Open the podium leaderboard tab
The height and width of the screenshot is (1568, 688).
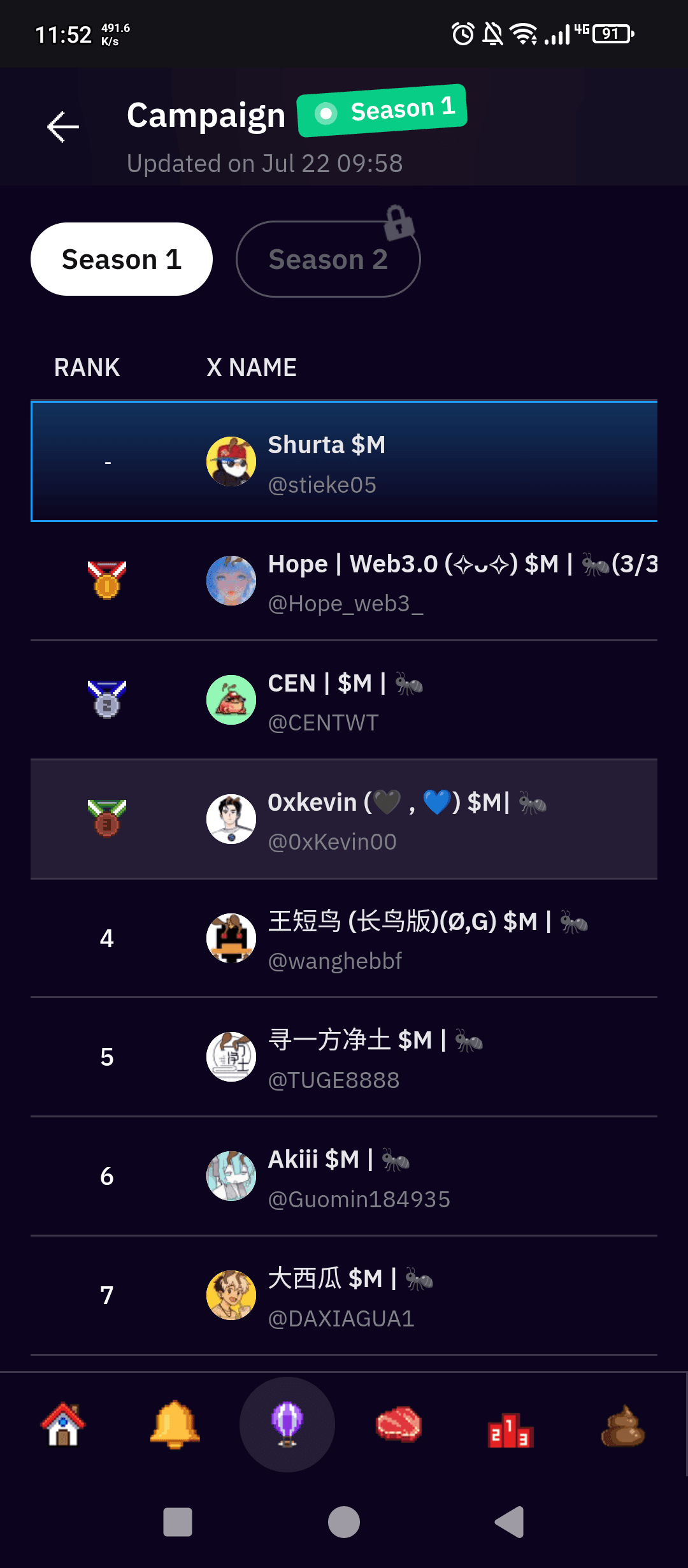coord(510,1428)
